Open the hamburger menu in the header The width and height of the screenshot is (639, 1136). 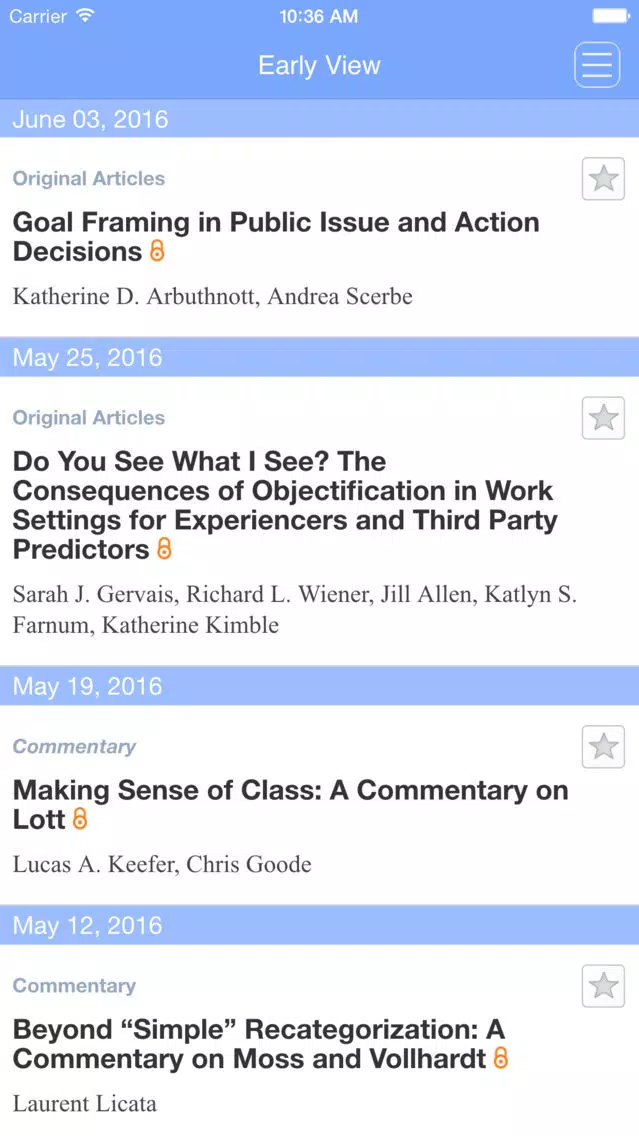(597, 65)
